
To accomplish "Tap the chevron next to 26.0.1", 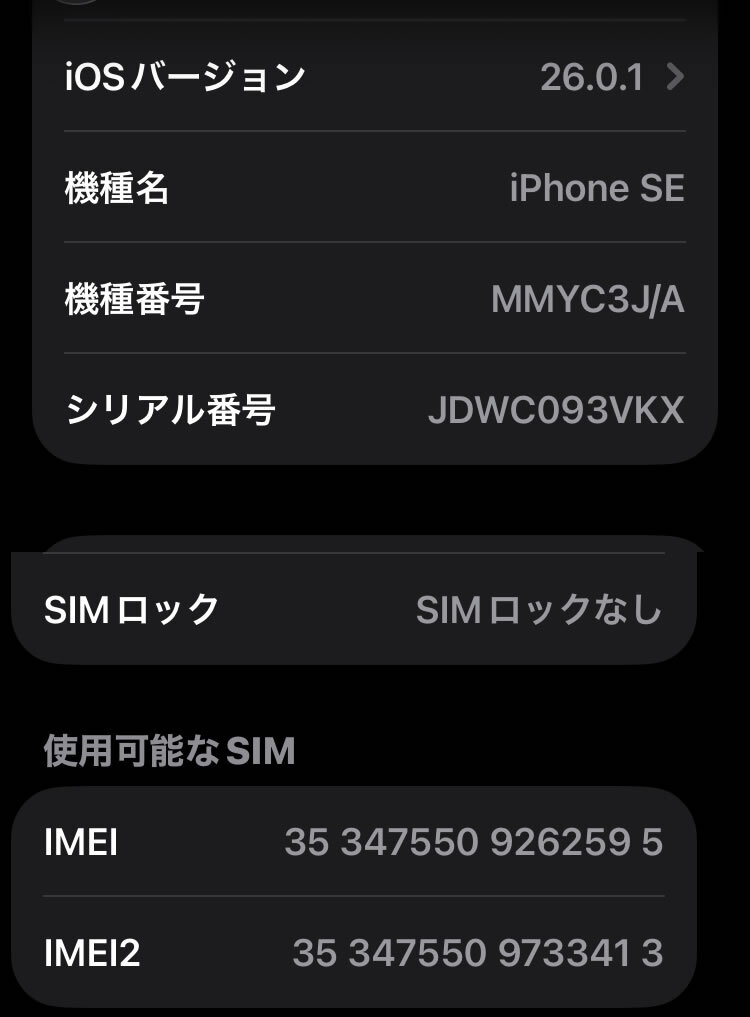I will (674, 77).
